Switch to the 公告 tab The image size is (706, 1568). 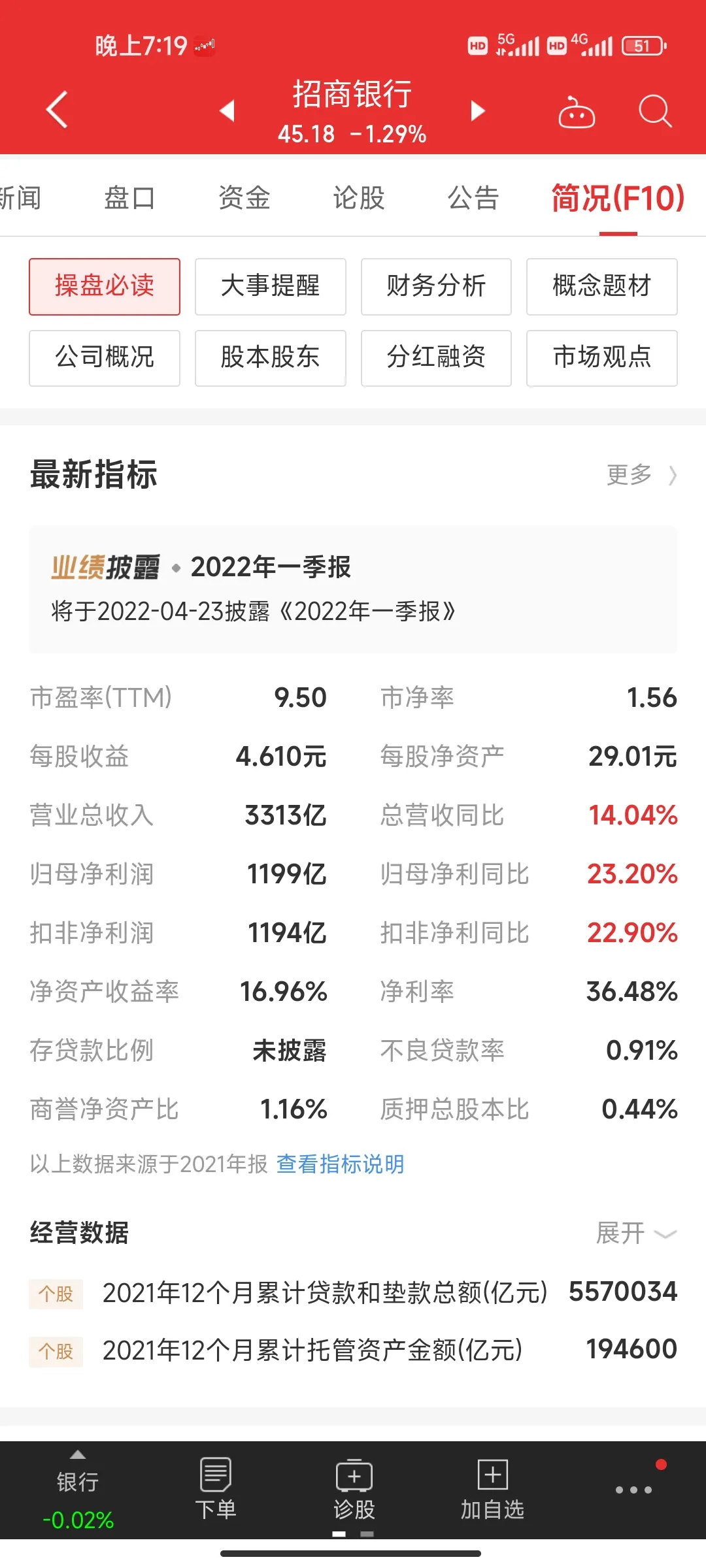click(473, 197)
